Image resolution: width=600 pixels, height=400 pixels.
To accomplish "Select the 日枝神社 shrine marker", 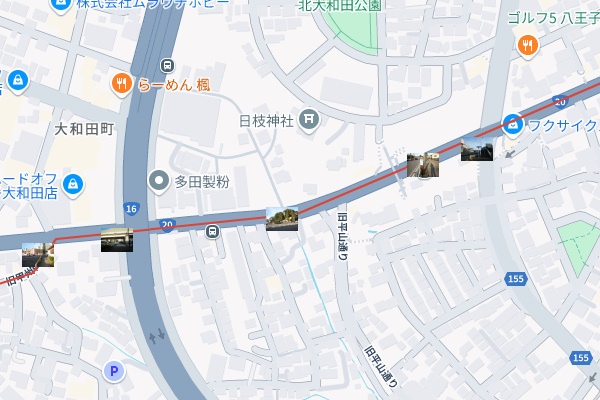I will pos(310,121).
